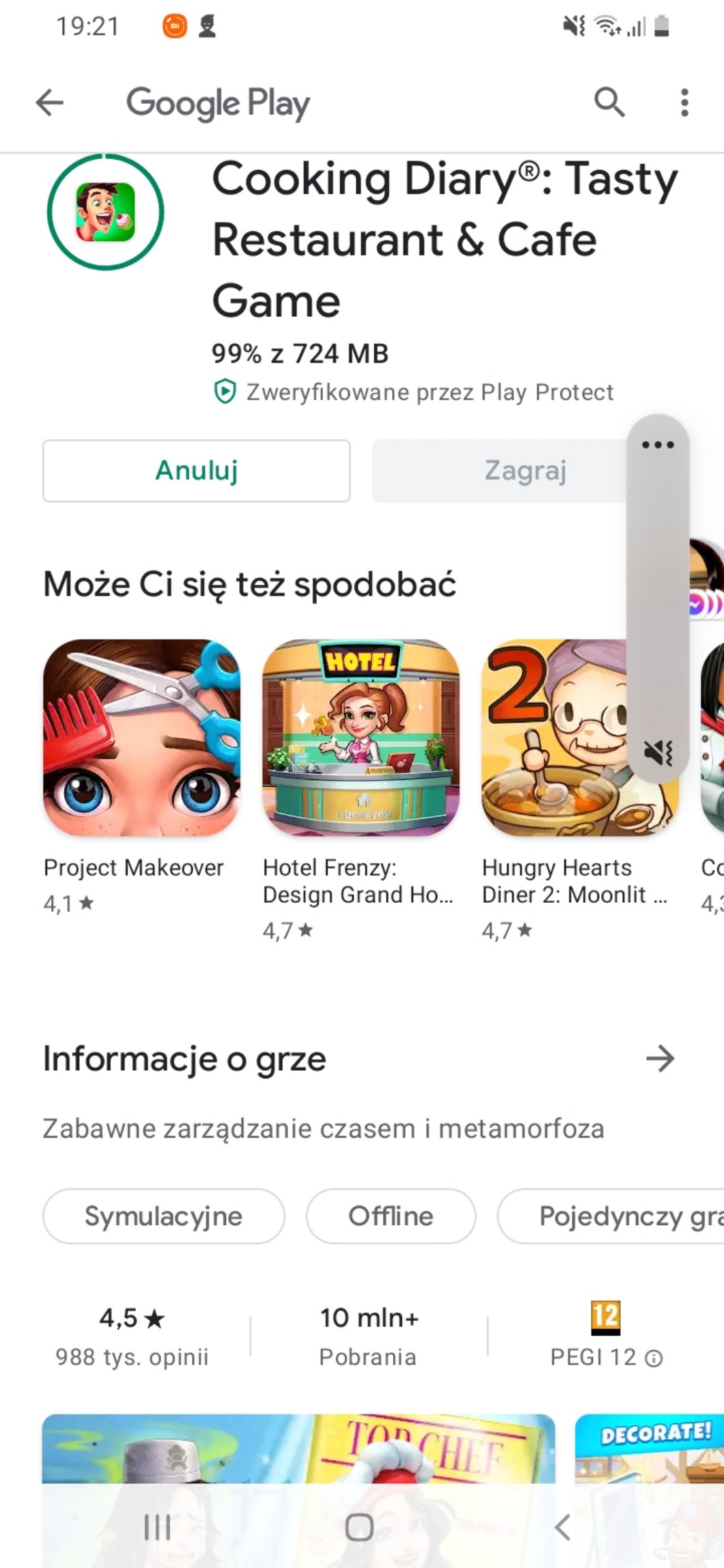Screen dimensions: 724x1568
Task: Tap the mute icon on volume slider
Action: point(658,753)
